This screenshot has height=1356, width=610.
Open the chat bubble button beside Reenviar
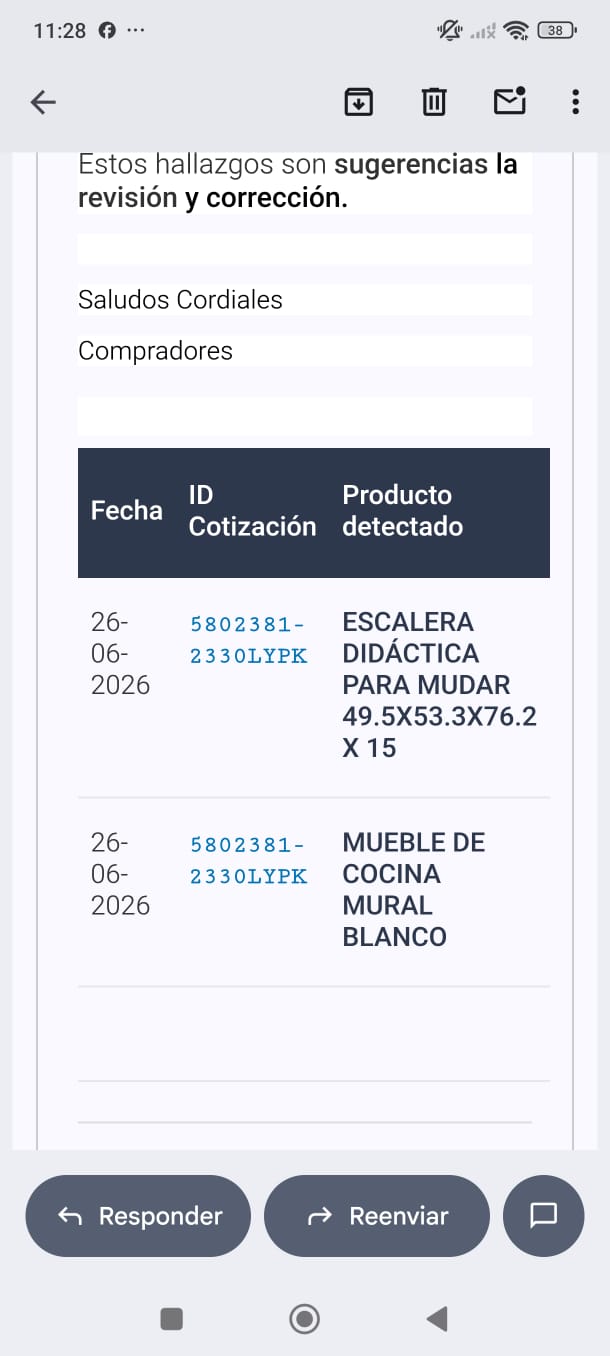543,1216
